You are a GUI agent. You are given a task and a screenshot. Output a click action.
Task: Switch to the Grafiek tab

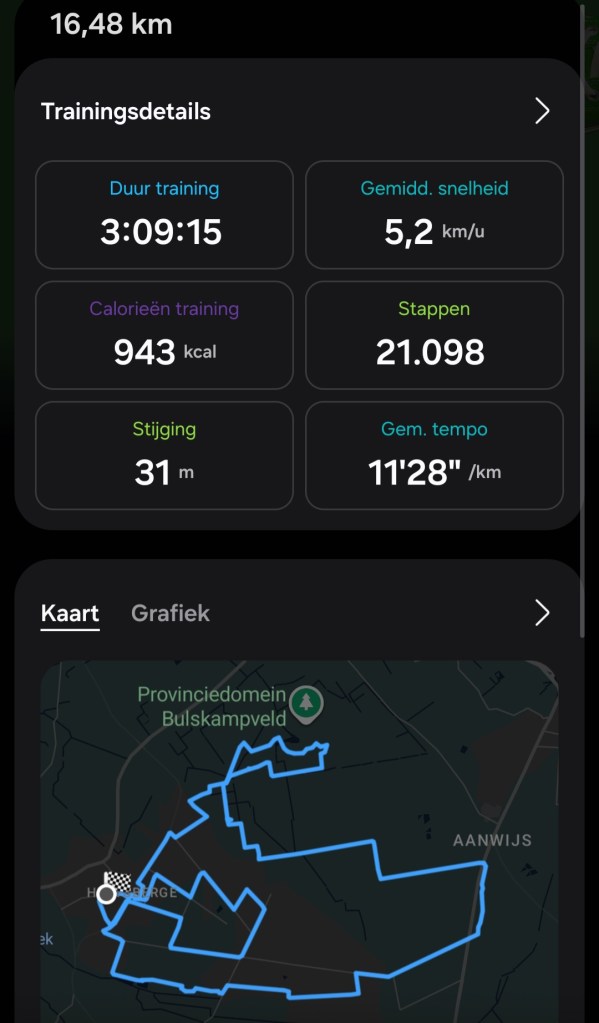(x=170, y=613)
